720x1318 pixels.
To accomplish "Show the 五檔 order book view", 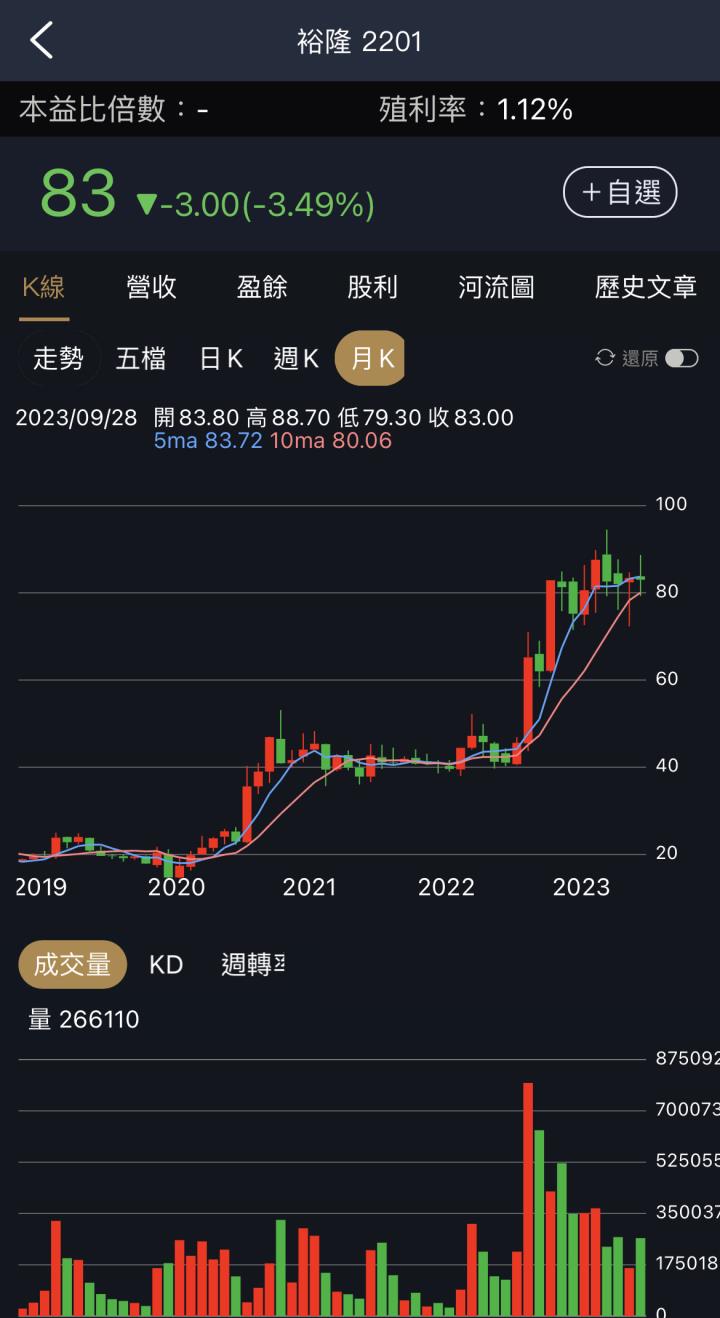I will click(x=140, y=357).
